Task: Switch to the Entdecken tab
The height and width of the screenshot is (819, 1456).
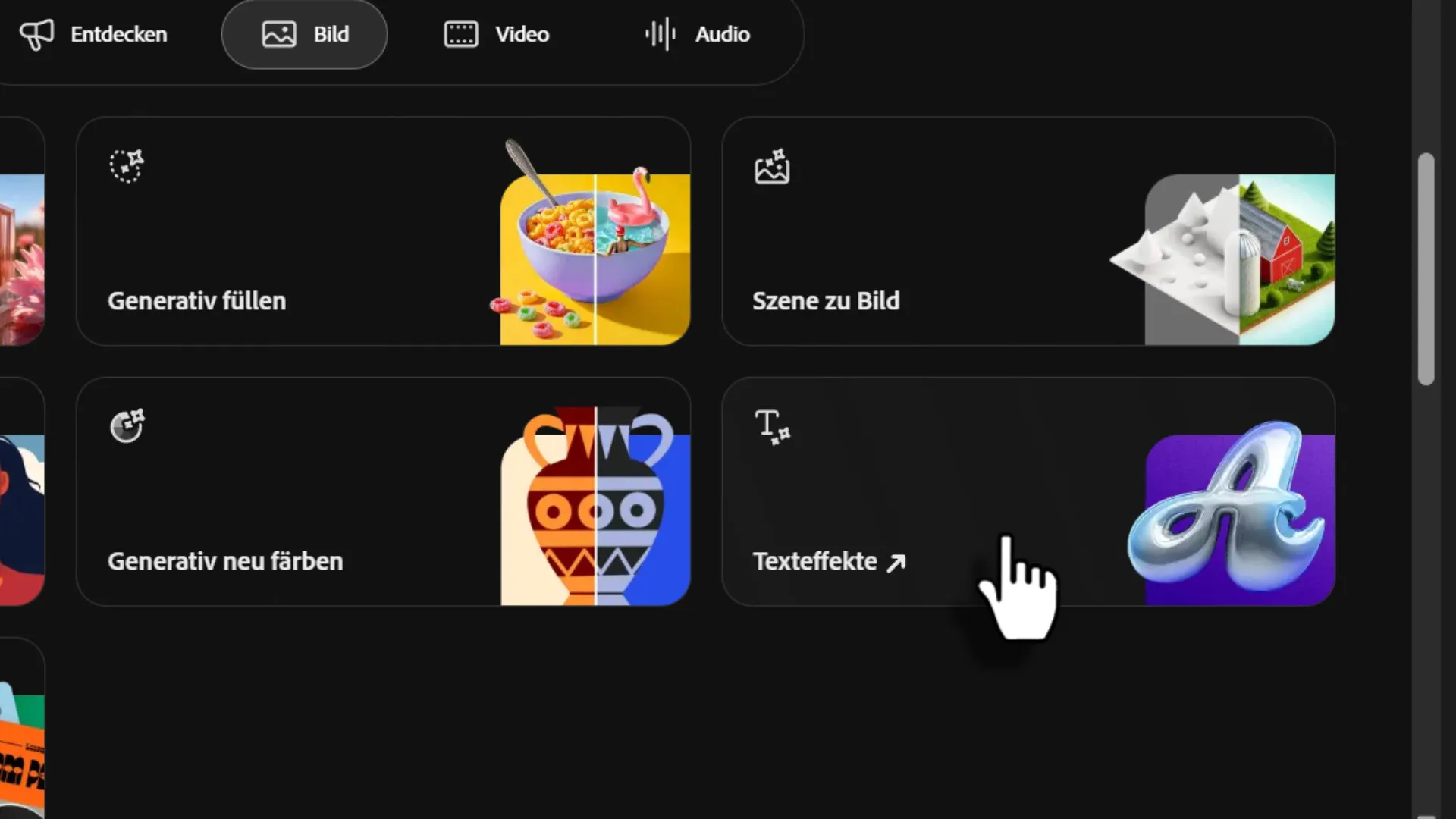Action: [94, 34]
